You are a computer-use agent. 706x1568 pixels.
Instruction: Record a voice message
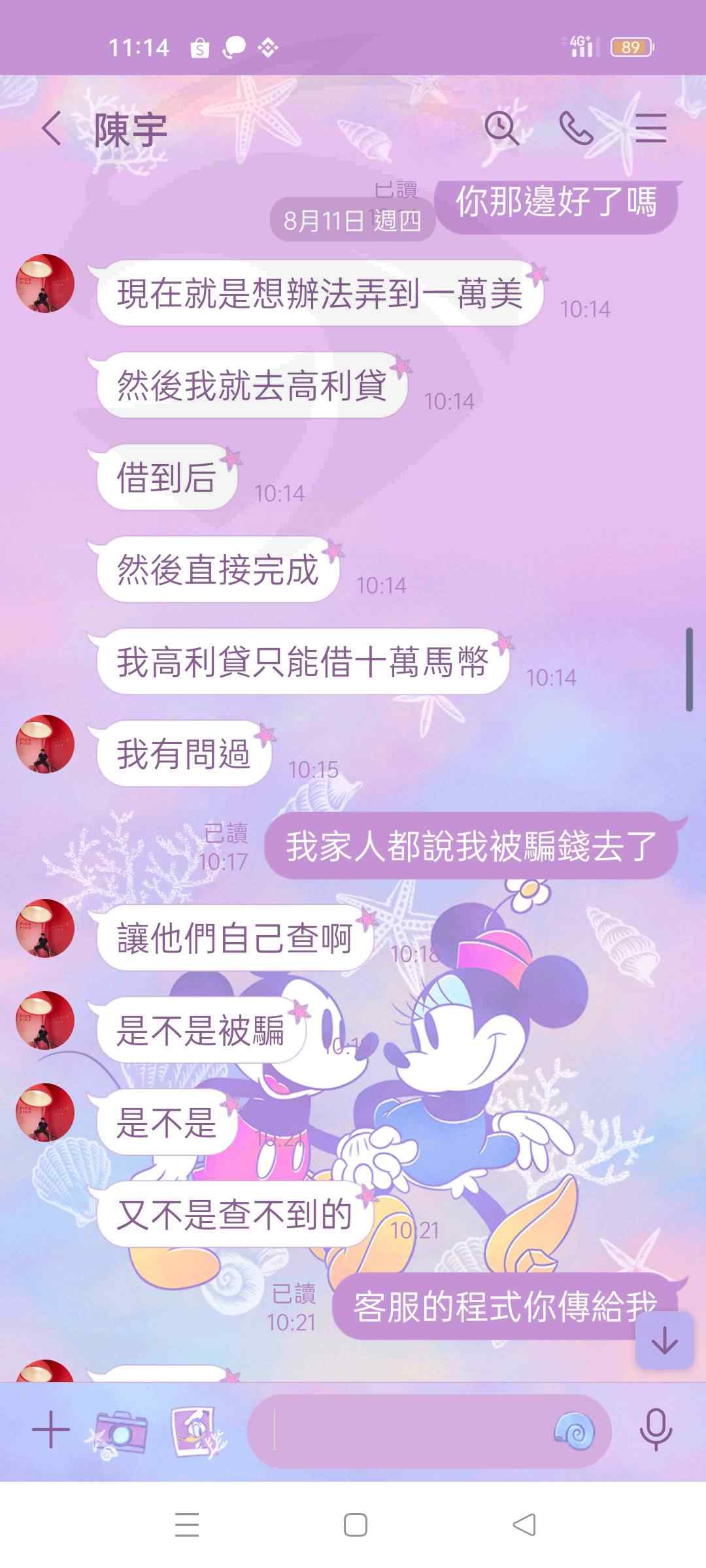656,1431
